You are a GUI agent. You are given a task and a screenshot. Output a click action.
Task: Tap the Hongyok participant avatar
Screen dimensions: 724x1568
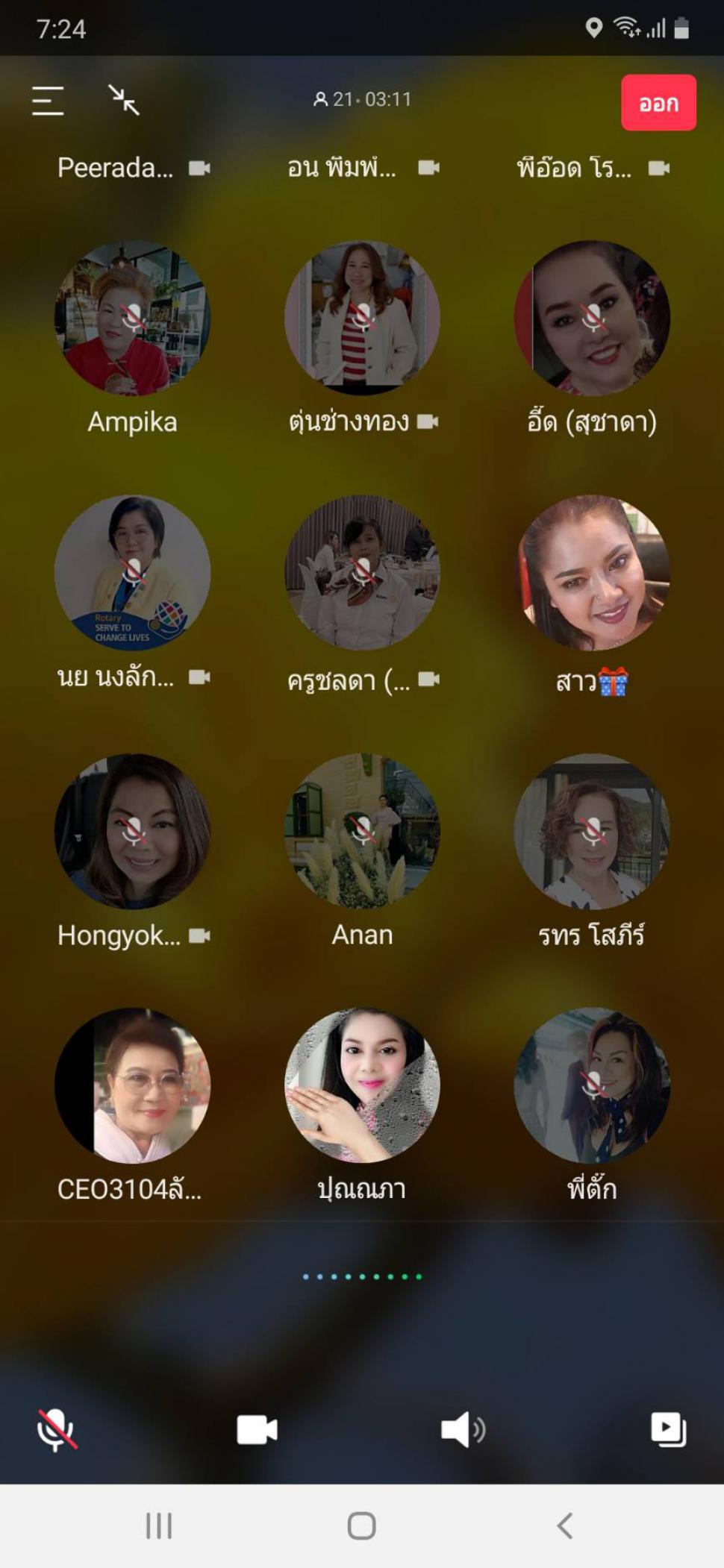[132, 831]
